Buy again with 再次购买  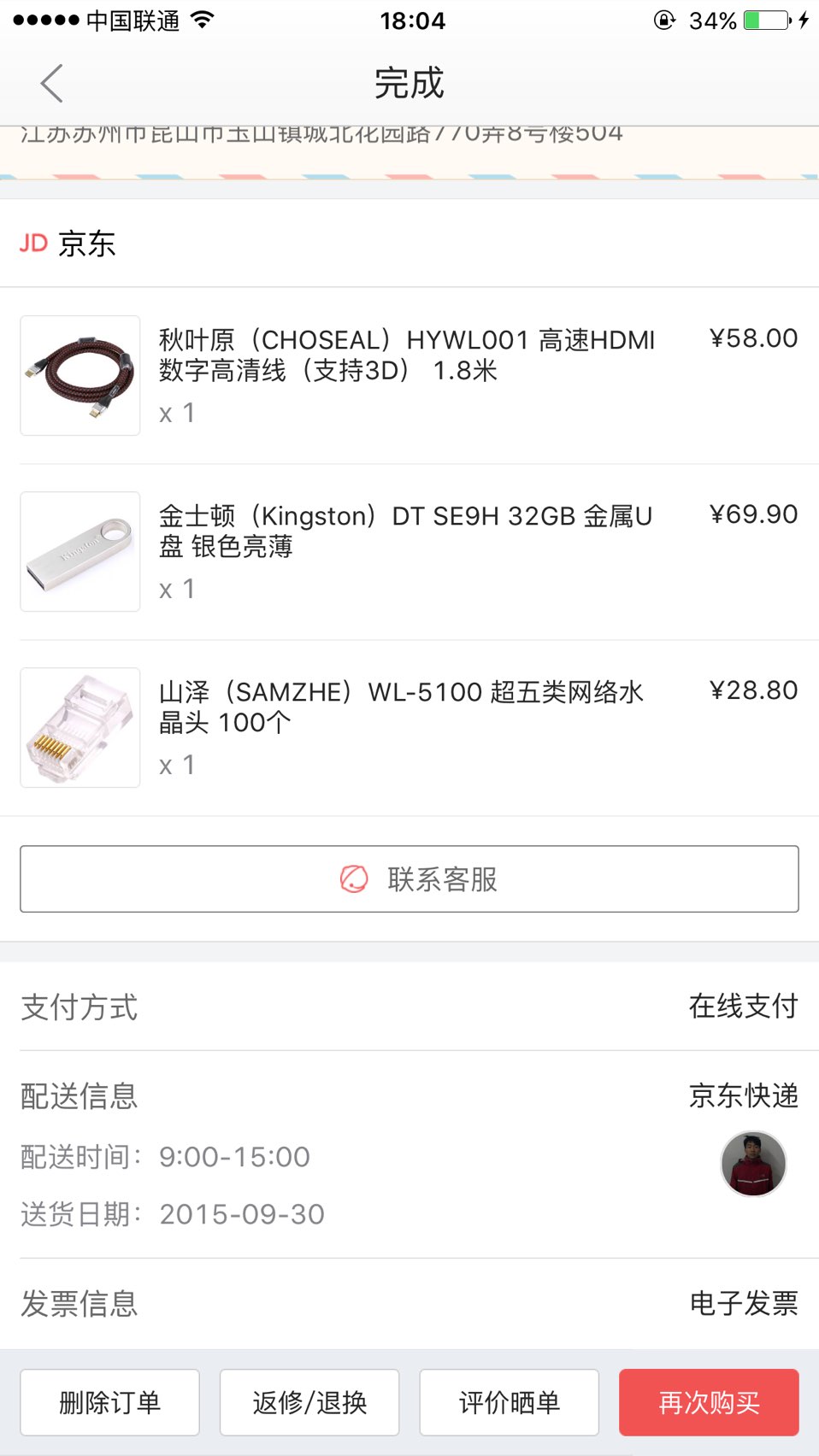[709, 1402]
